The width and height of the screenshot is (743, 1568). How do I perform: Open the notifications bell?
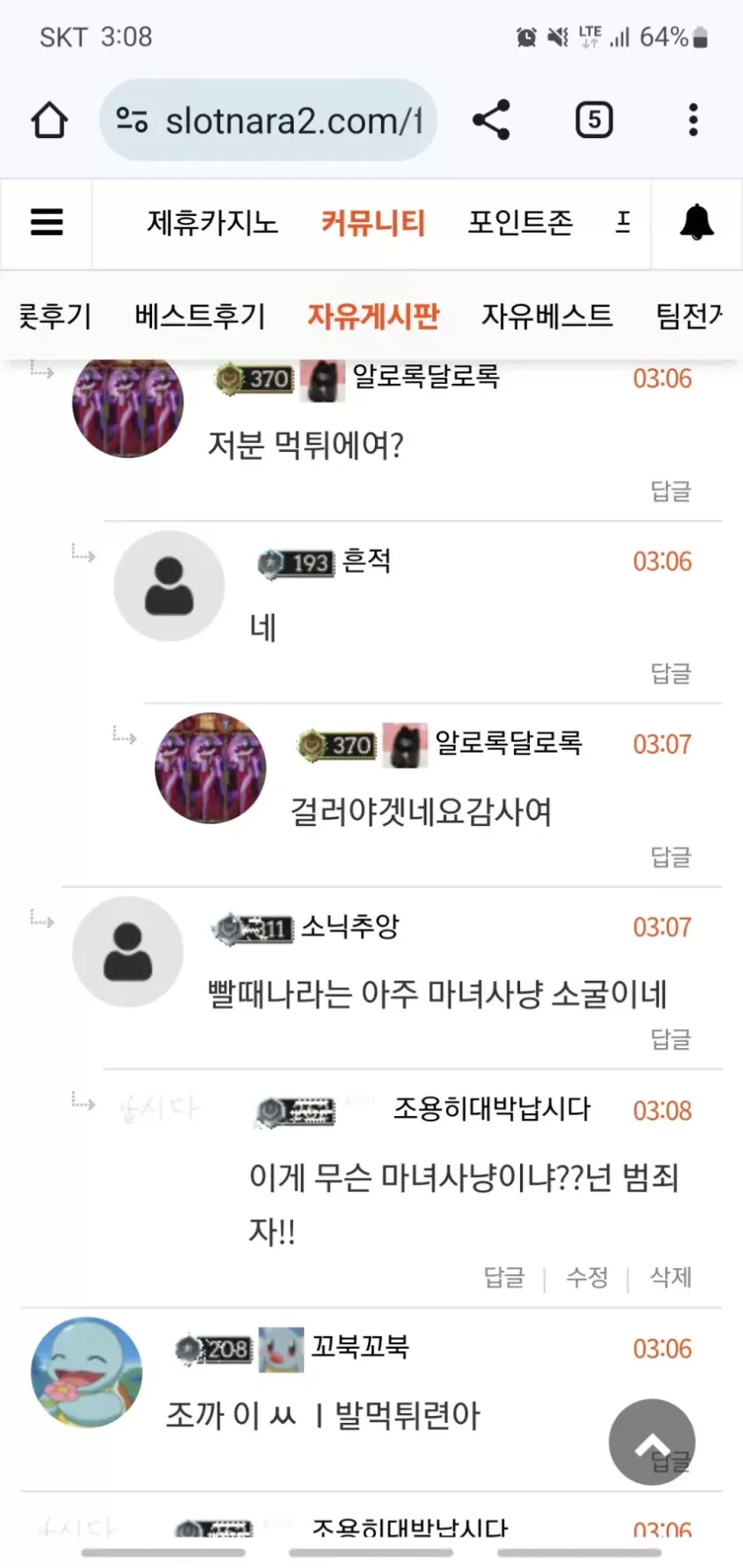pyautogui.click(x=697, y=223)
